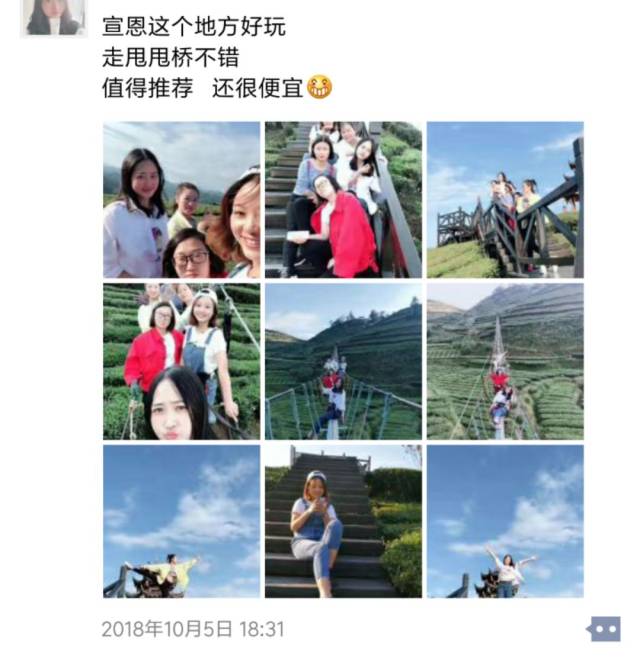The image size is (640, 671).
Task: View woman sitting alone on stone steps
Action: [343, 521]
